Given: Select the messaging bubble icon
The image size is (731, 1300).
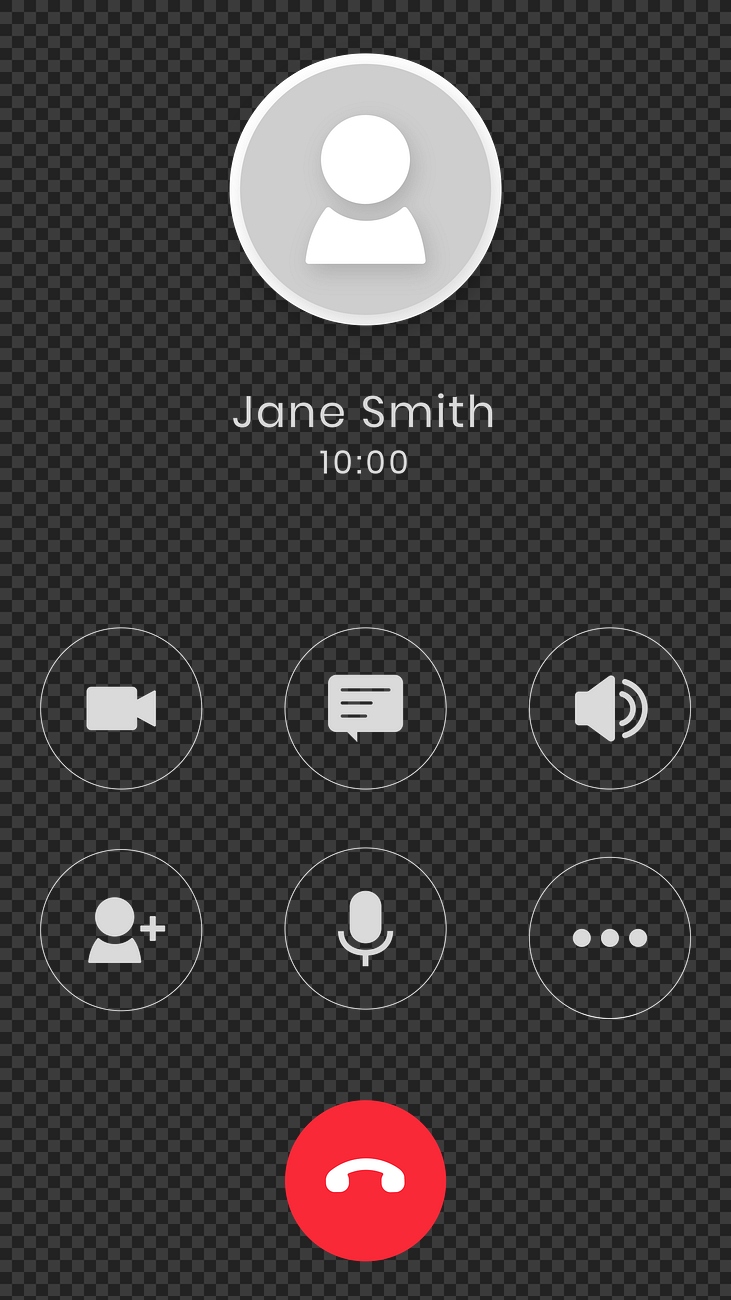Looking at the screenshot, I should point(365,708).
